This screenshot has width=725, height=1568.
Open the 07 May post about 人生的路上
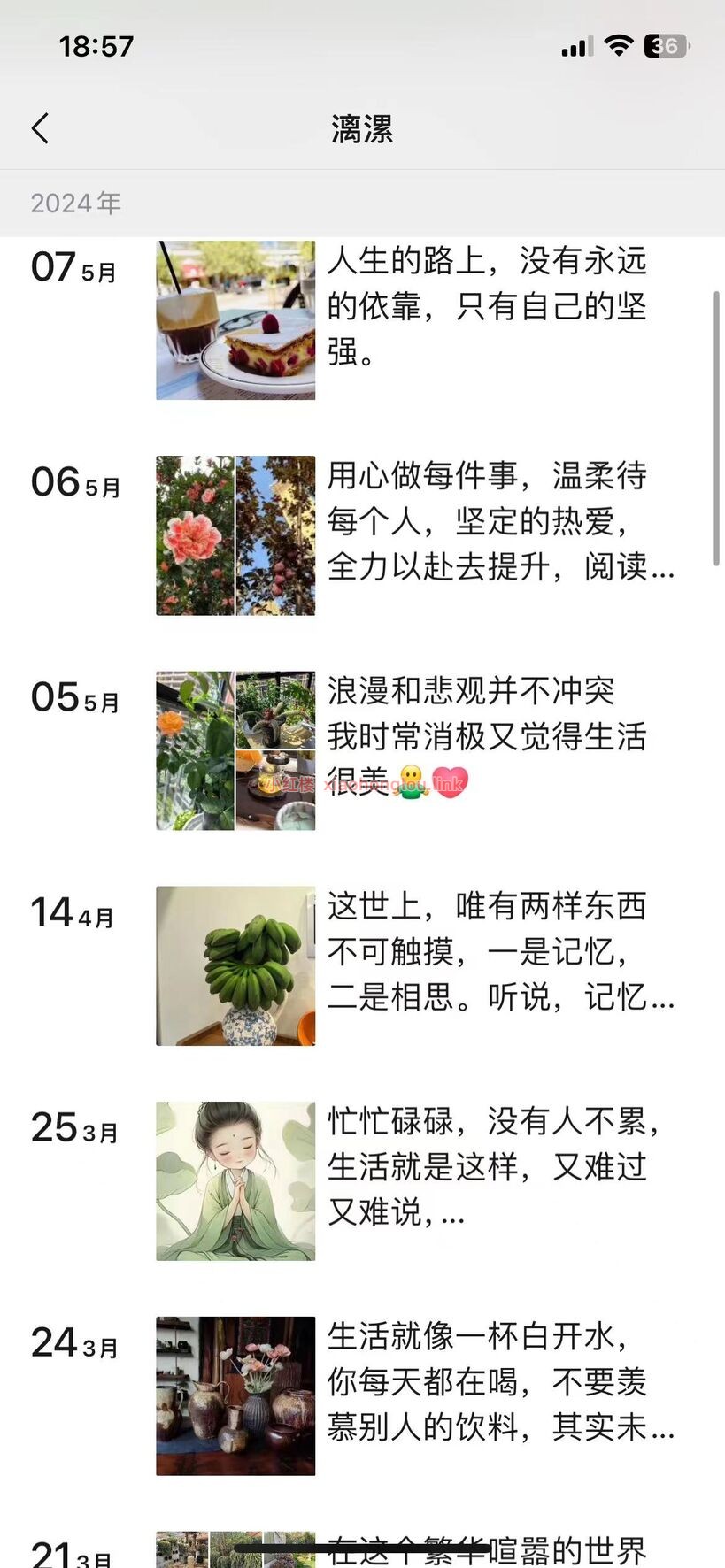click(x=485, y=306)
